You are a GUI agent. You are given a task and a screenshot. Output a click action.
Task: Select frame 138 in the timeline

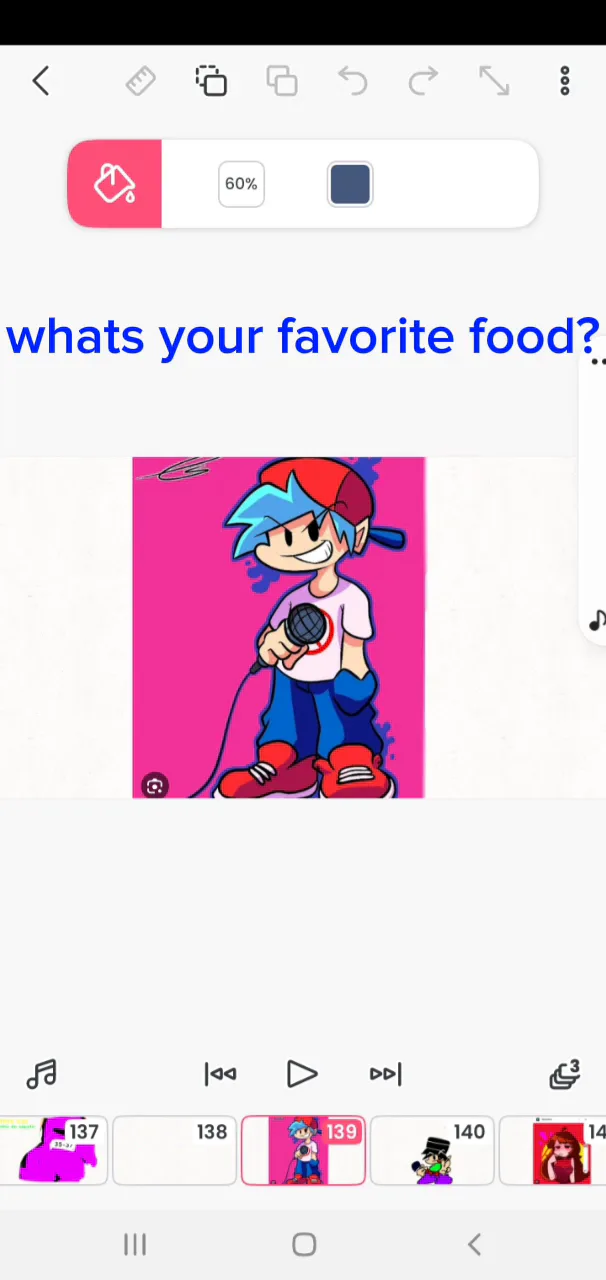(x=175, y=1150)
